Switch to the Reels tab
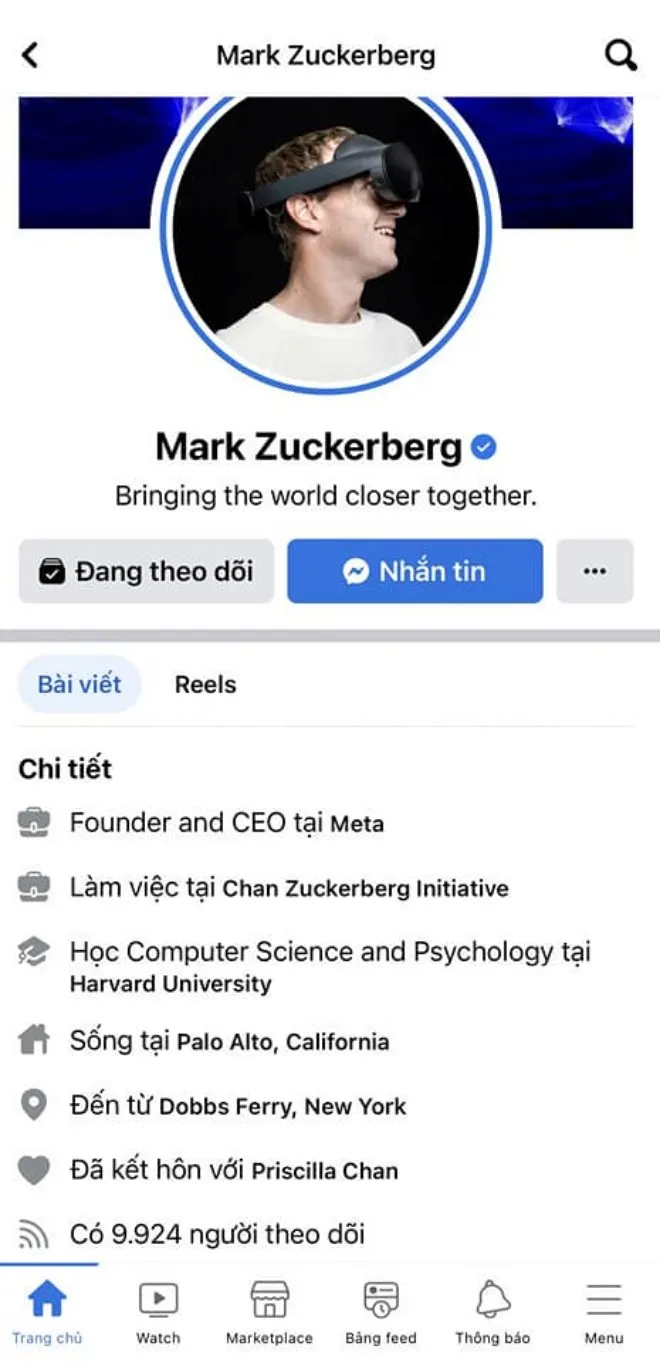Image resolution: width=660 pixels, height=1363 pixels. tap(205, 684)
